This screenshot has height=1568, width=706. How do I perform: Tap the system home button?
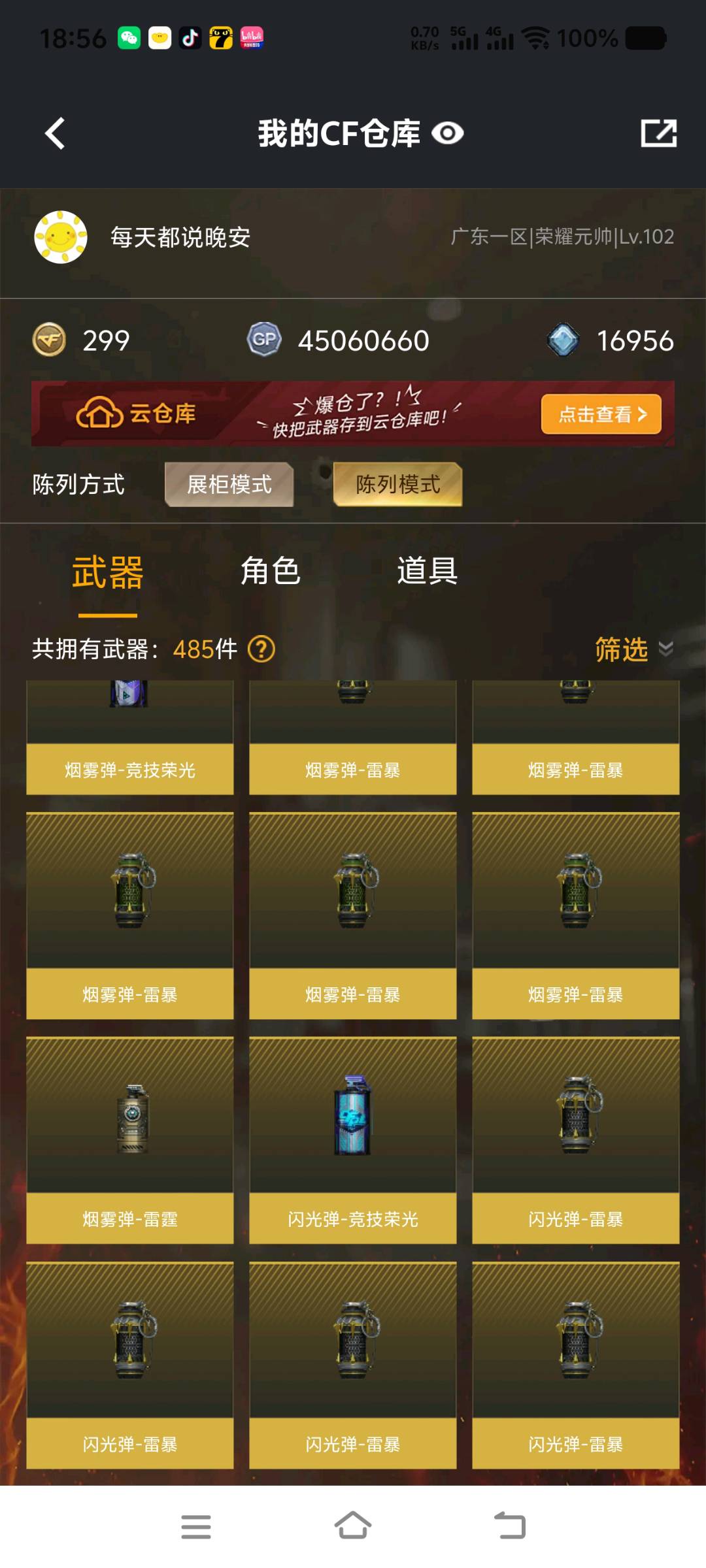tap(353, 1527)
